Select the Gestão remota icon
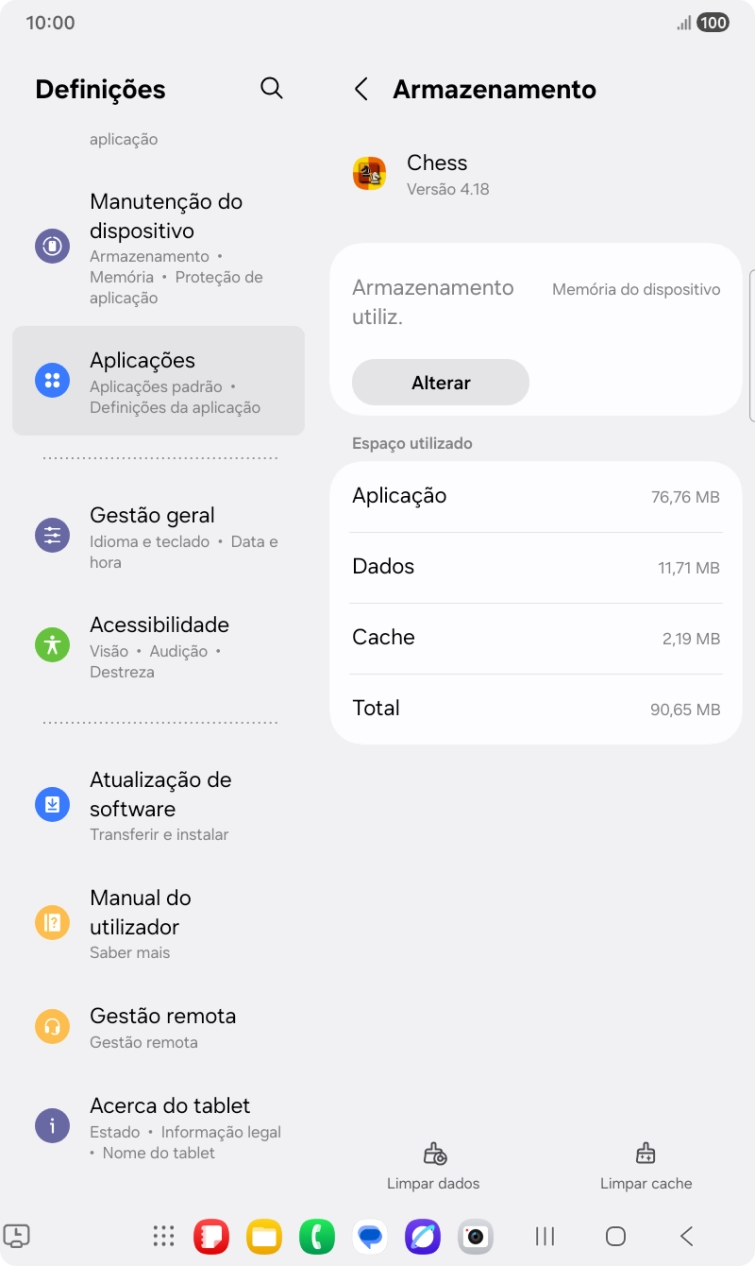This screenshot has height=1266, width=755. [51, 1026]
